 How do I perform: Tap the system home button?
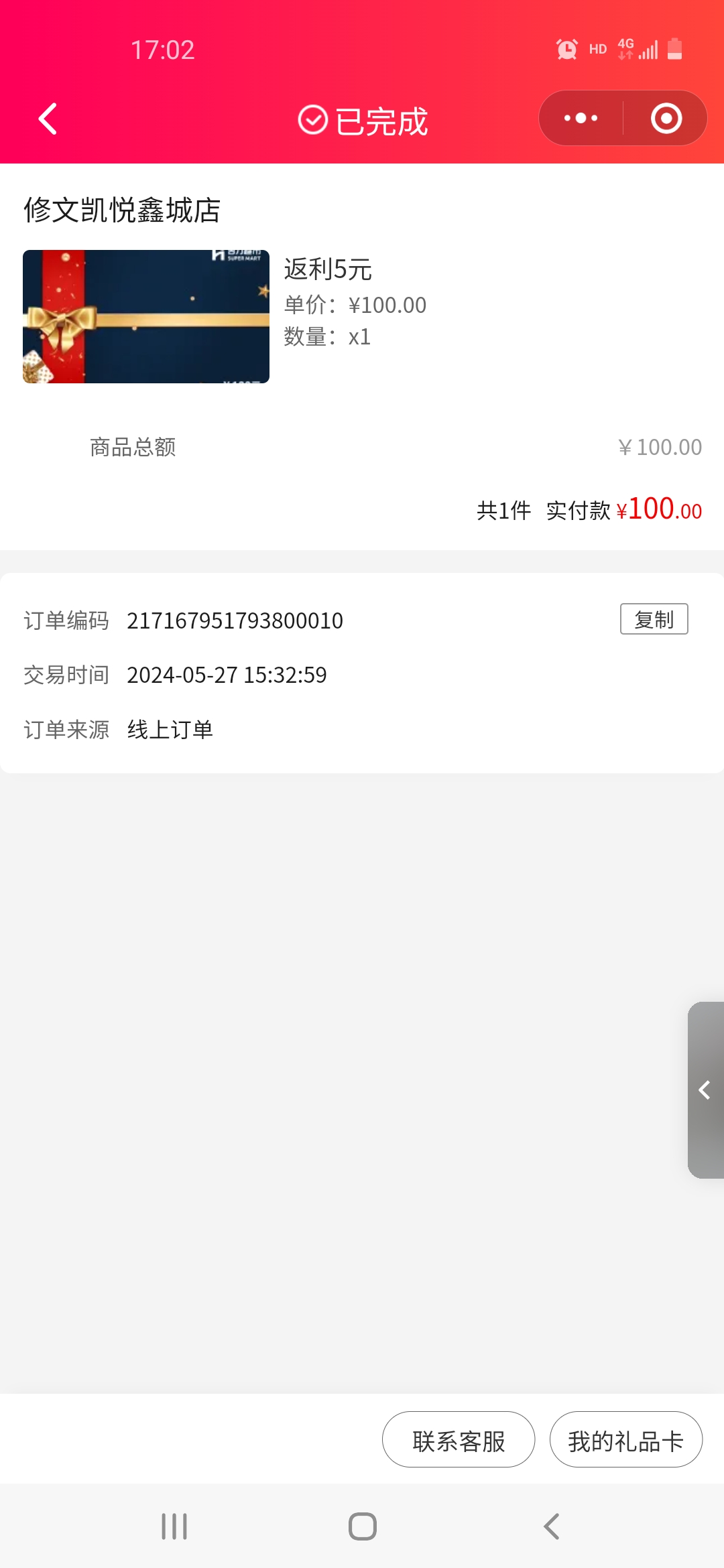point(362,1527)
